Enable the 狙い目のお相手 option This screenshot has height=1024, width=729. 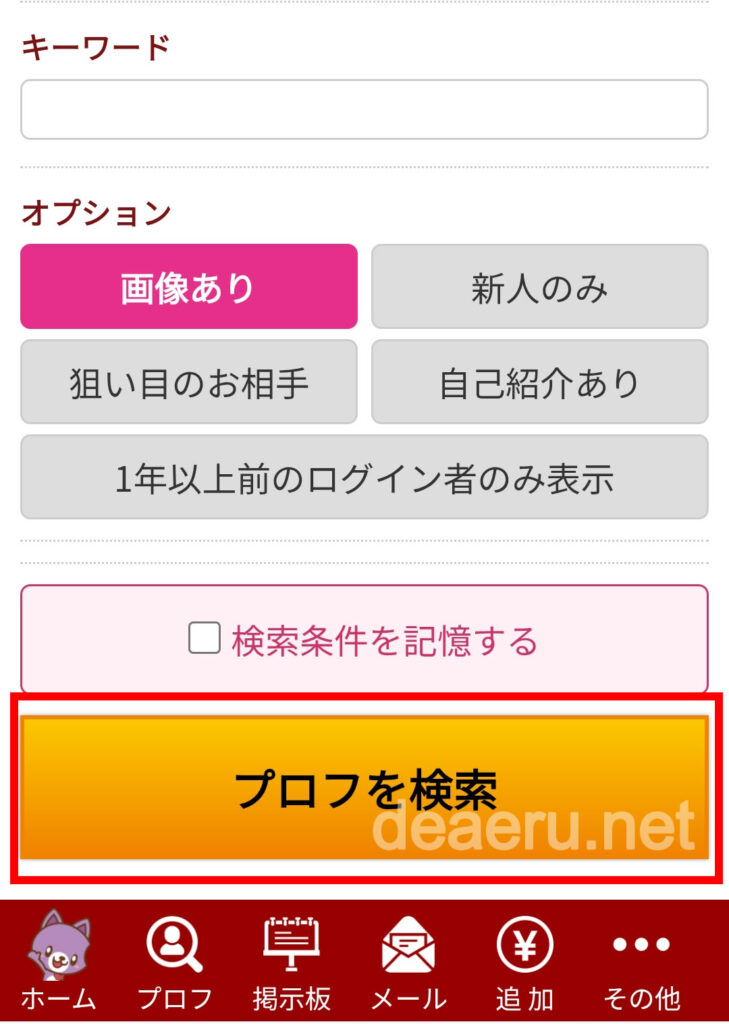[189, 382]
